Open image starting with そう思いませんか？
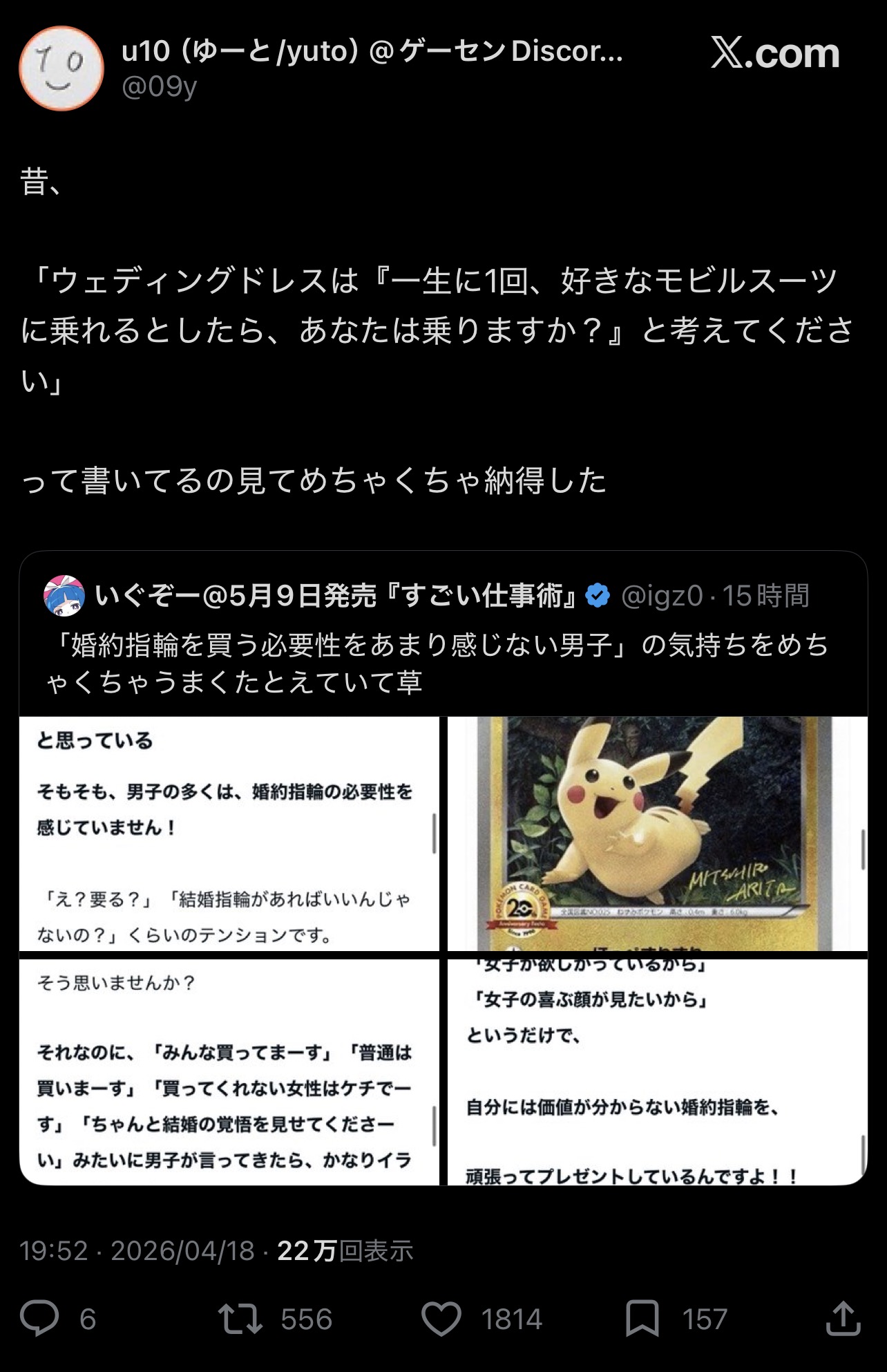The width and height of the screenshot is (887, 1372). point(229,1071)
